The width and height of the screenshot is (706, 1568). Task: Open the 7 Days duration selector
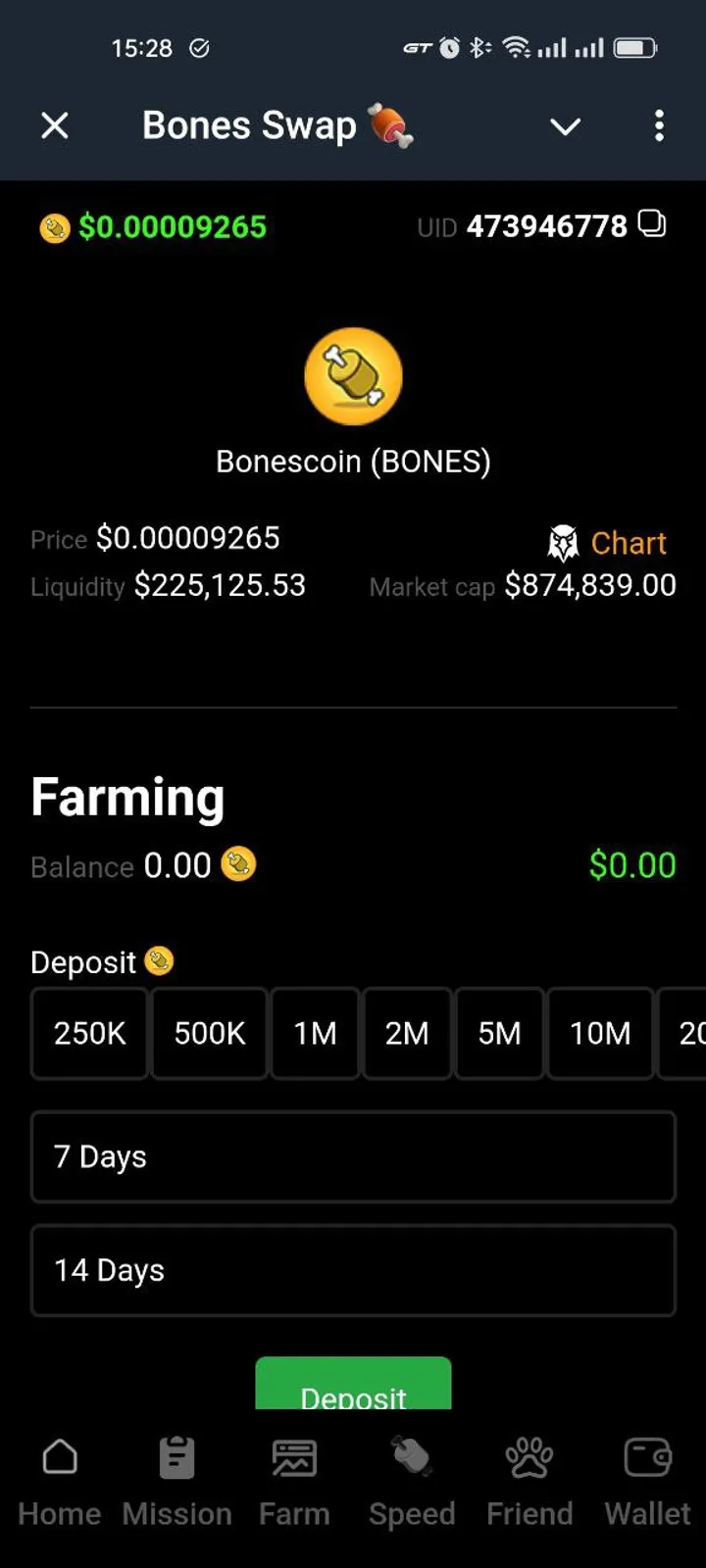point(353,1156)
